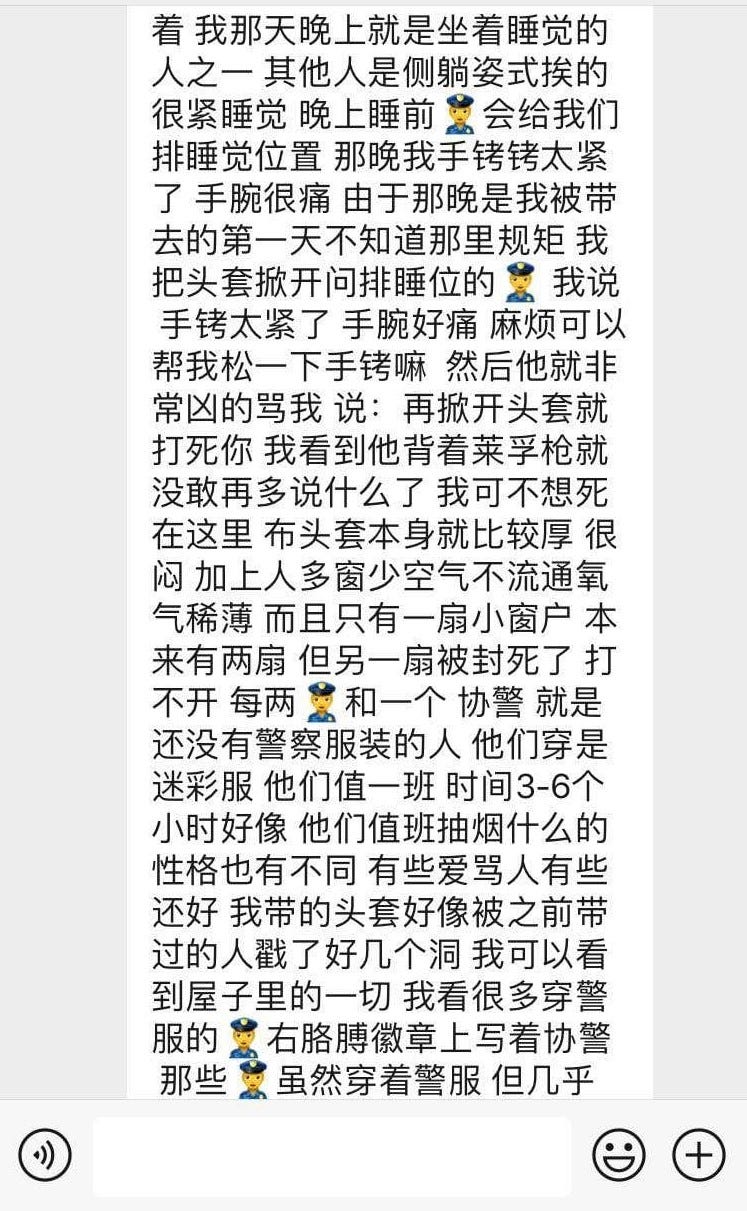Open the plus attachments menu
Viewport: 747px width, 1211px height.
(x=698, y=1155)
